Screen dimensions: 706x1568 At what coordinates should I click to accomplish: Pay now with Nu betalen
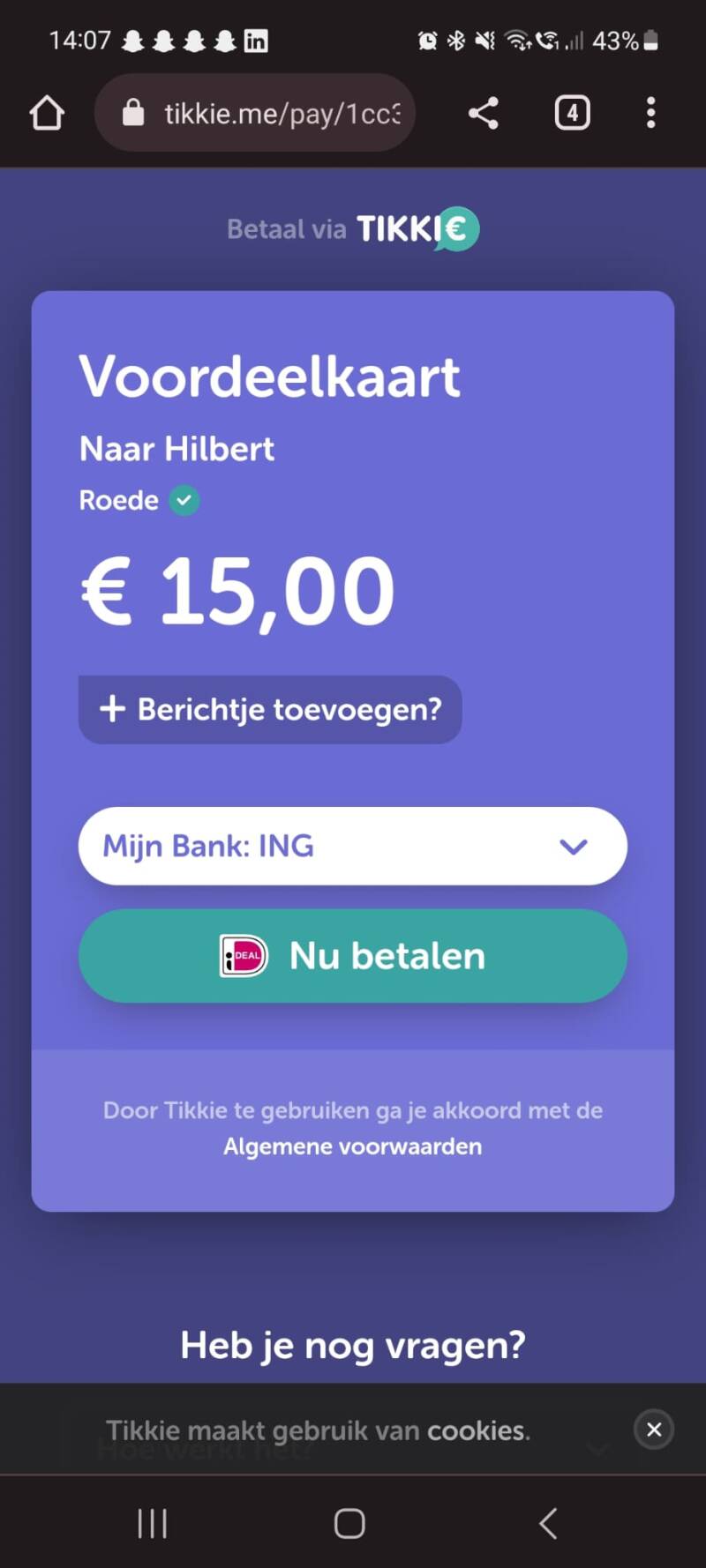click(353, 956)
